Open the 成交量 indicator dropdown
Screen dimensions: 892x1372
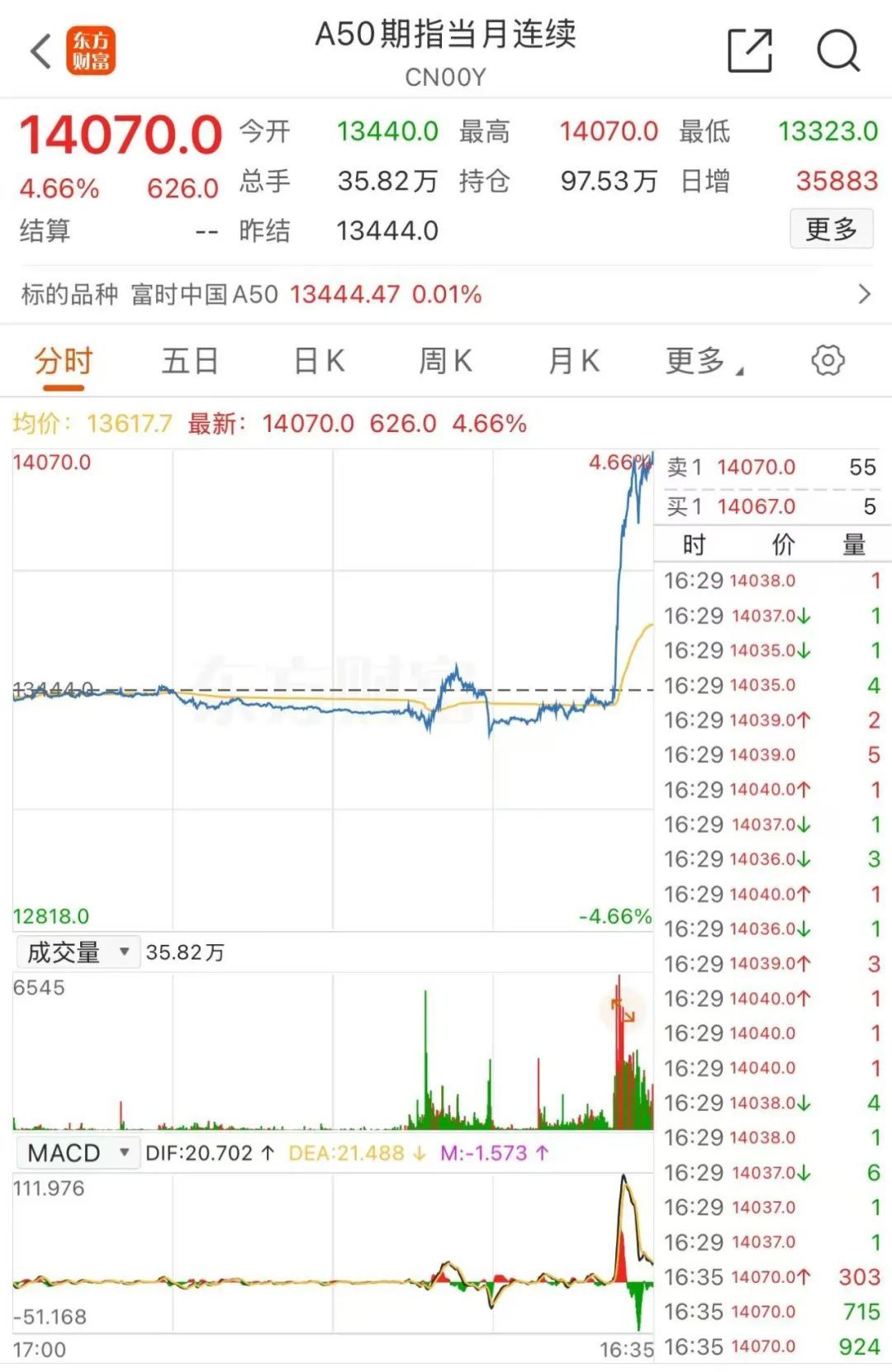(77, 951)
